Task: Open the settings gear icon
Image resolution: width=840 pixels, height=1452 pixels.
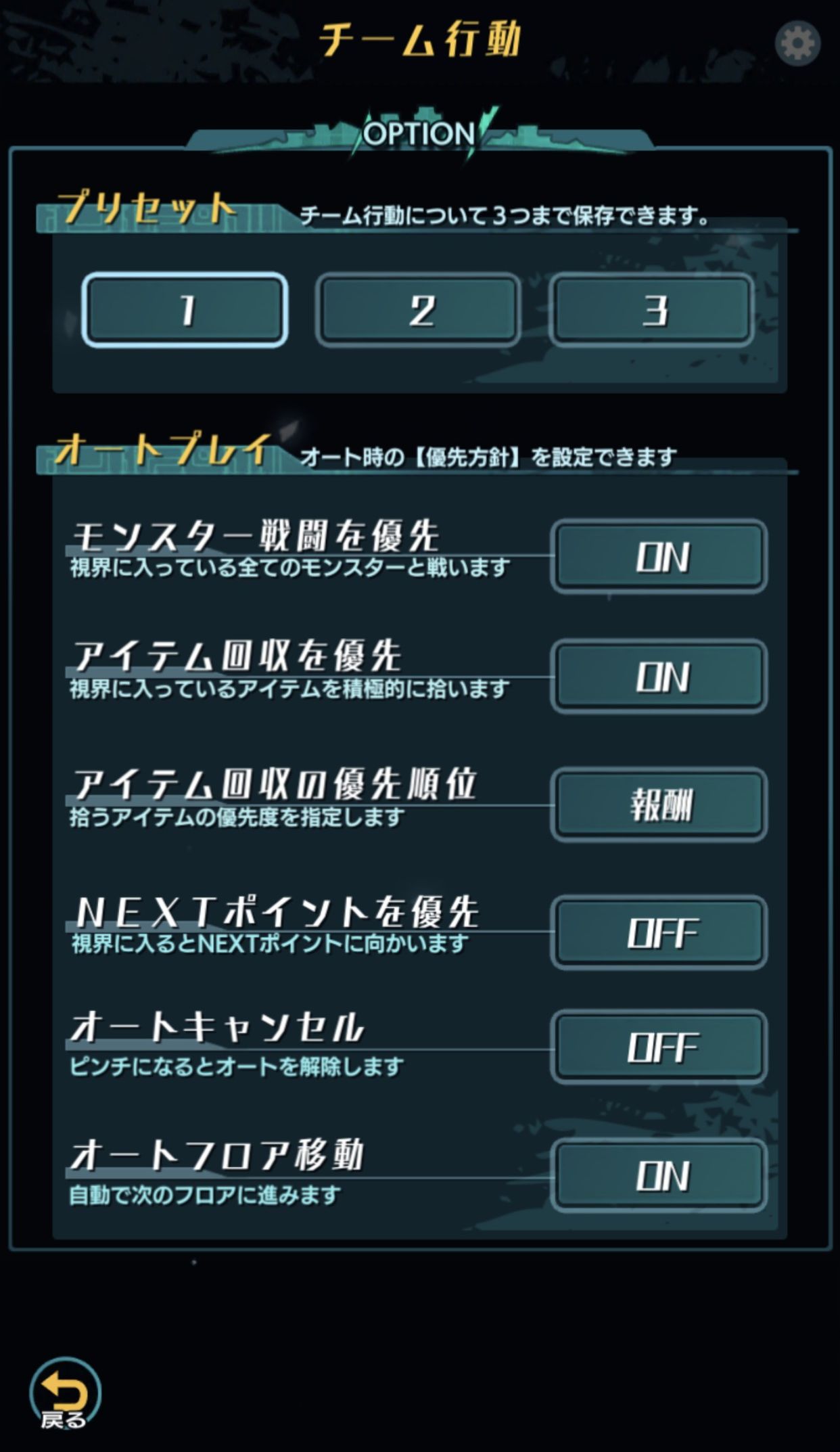Action: (797, 43)
